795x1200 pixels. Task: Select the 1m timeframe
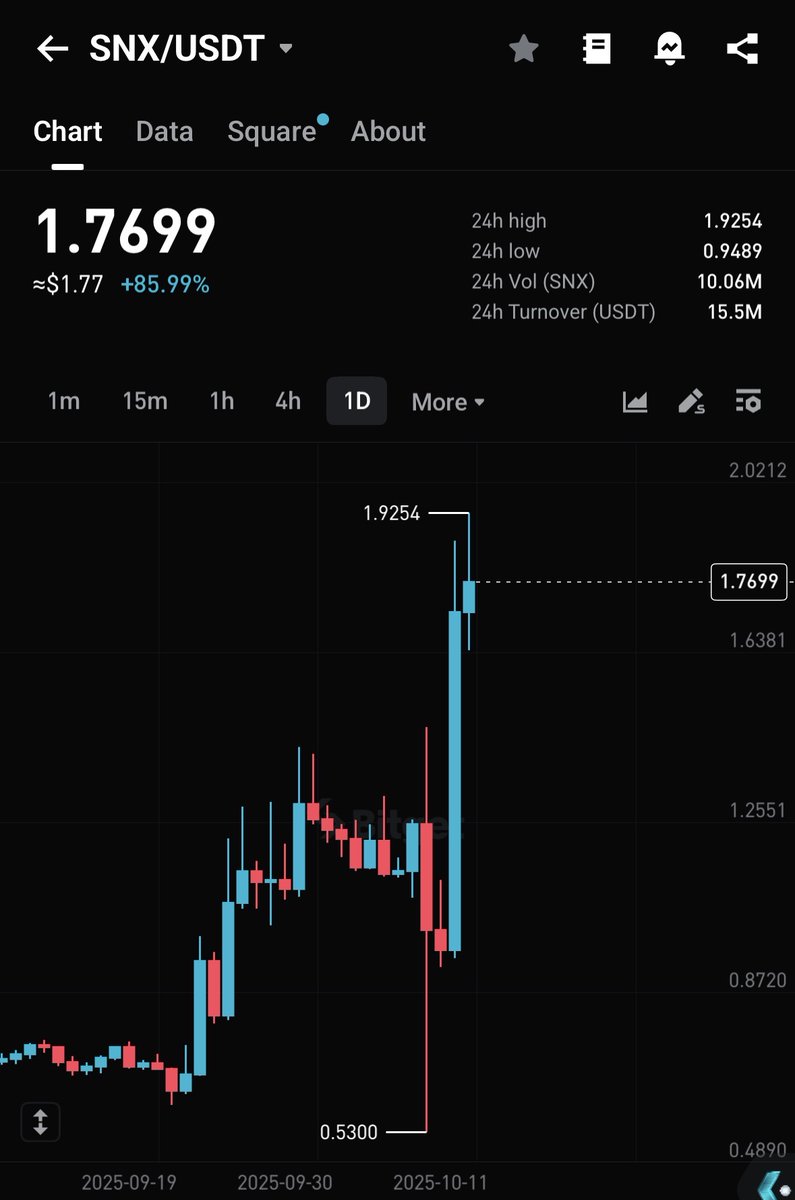point(63,401)
